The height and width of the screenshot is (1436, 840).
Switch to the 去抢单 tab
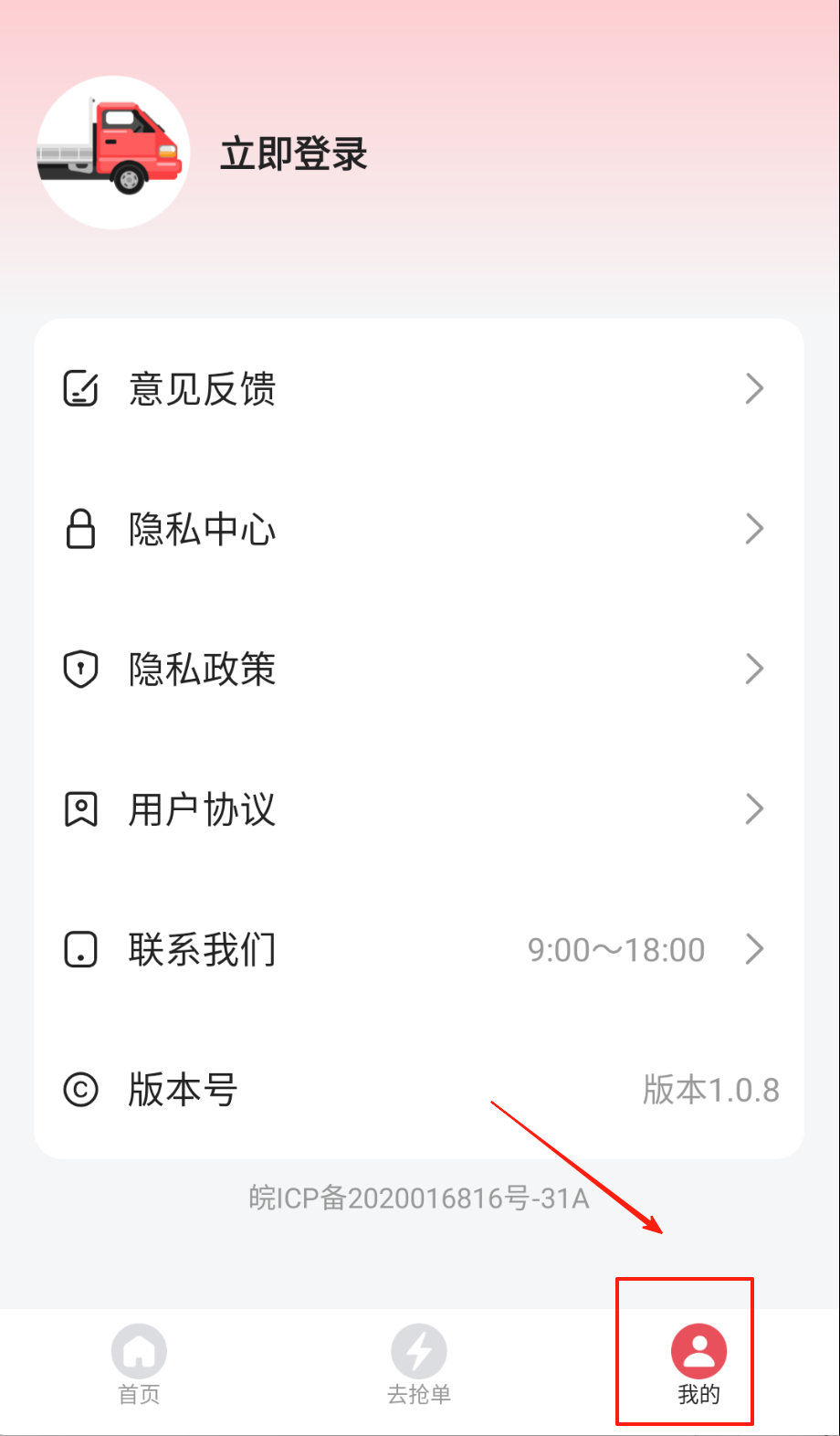pos(419,1366)
